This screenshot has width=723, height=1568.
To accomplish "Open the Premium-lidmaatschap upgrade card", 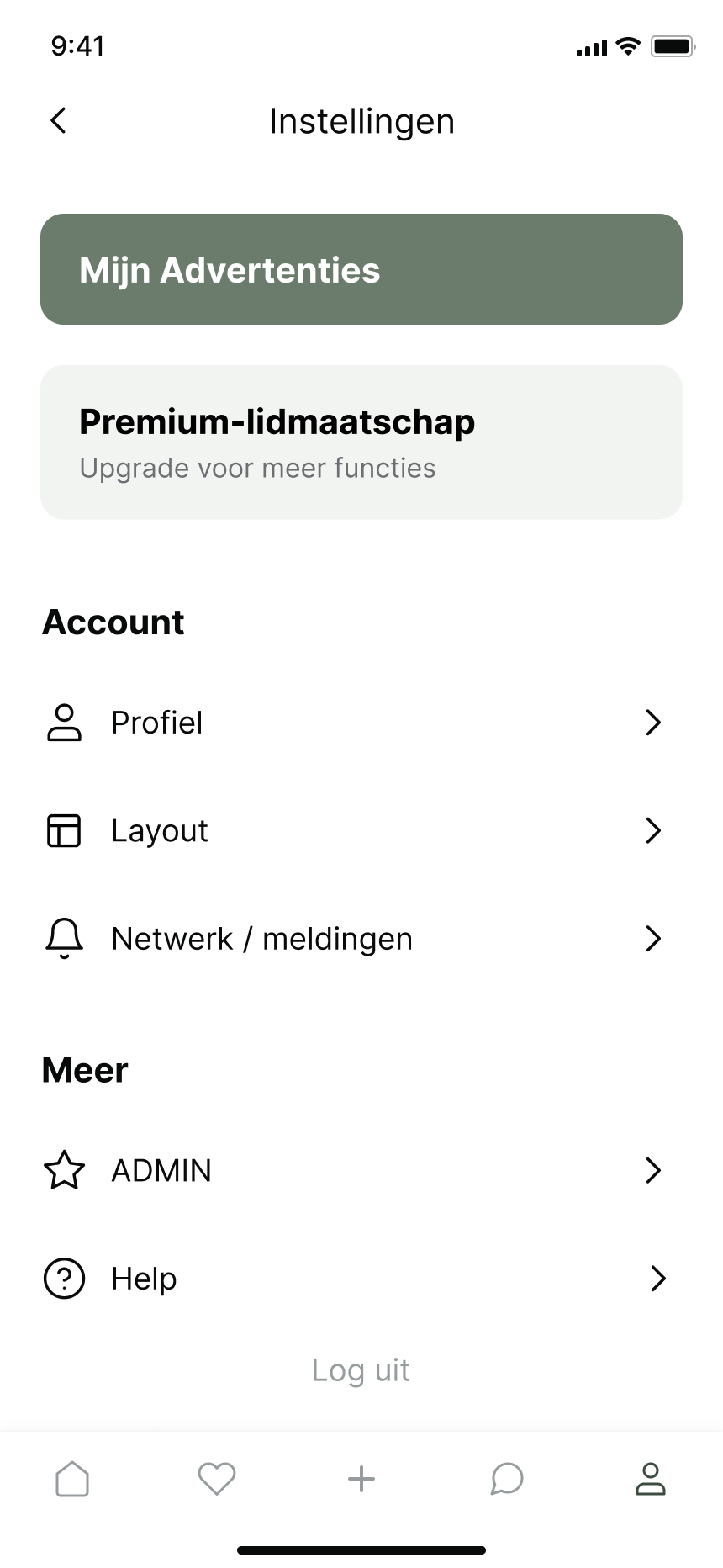I will click(x=361, y=441).
